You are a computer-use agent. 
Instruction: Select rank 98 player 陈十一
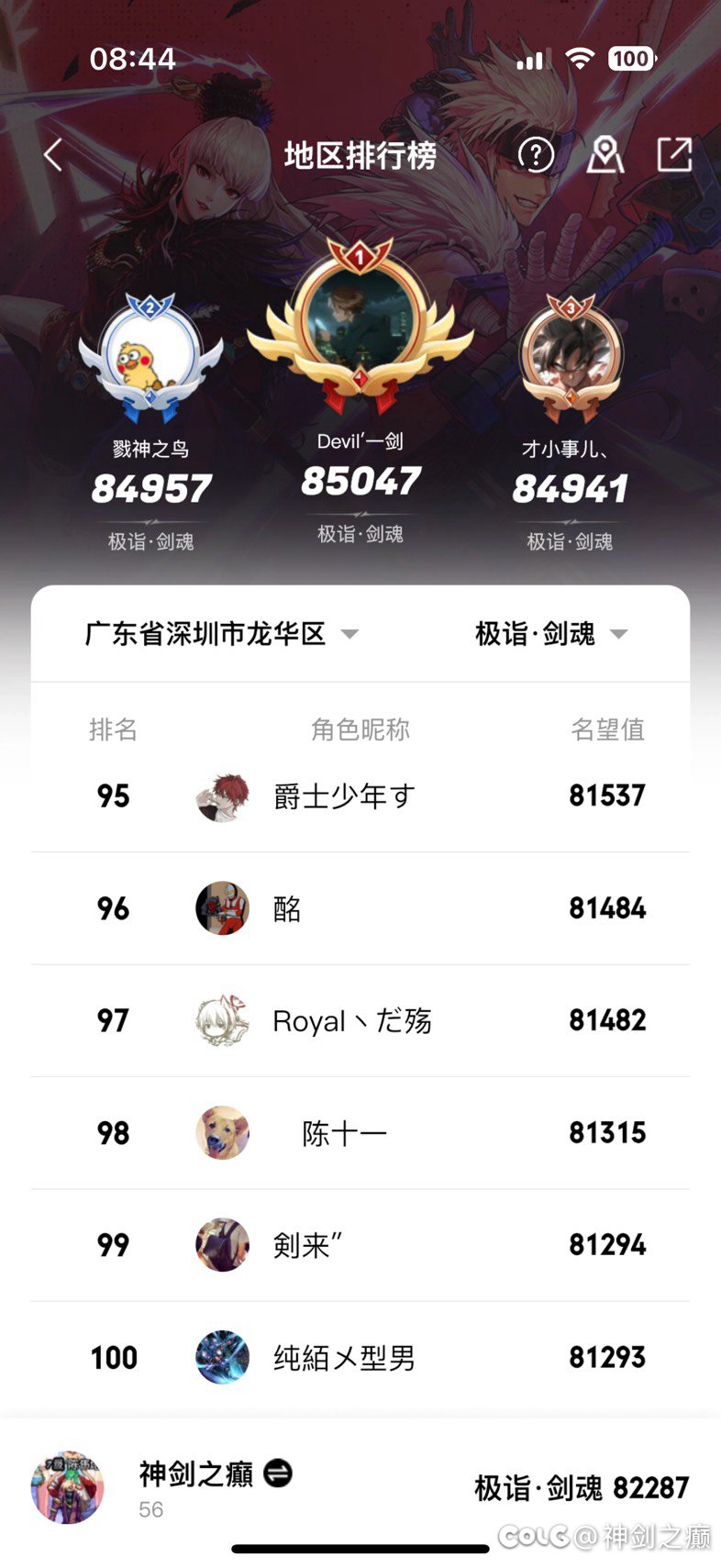360,1133
